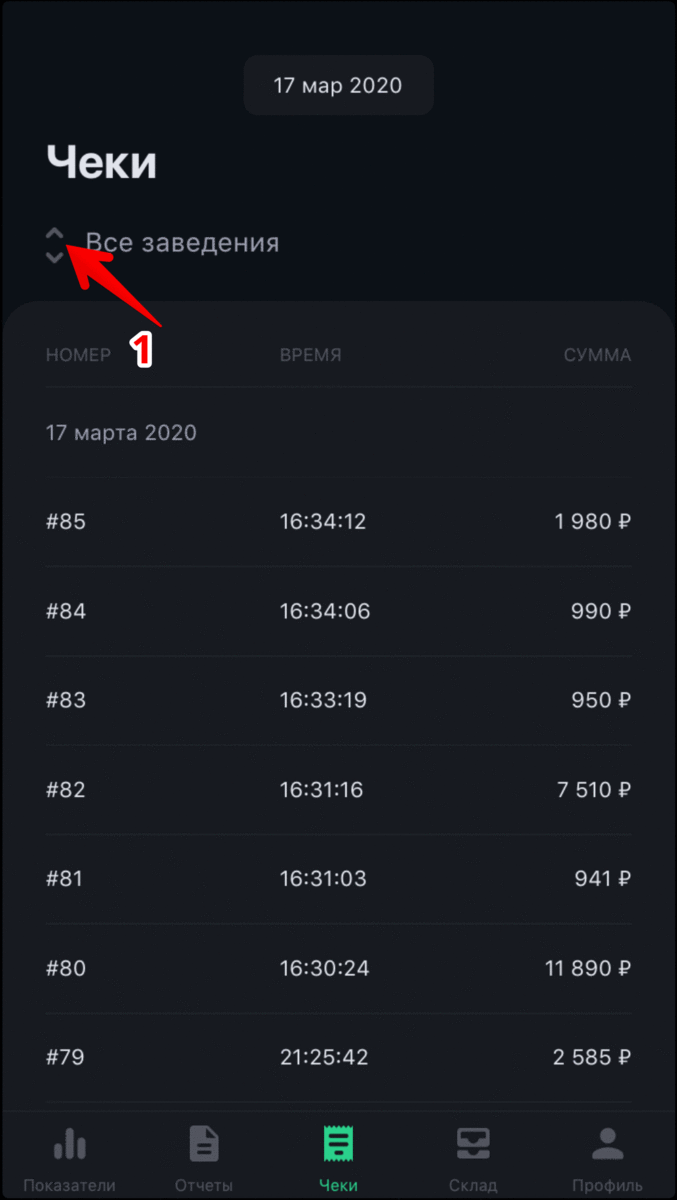Open receipt #84
This screenshot has width=677, height=1200.
pyautogui.click(x=338, y=611)
